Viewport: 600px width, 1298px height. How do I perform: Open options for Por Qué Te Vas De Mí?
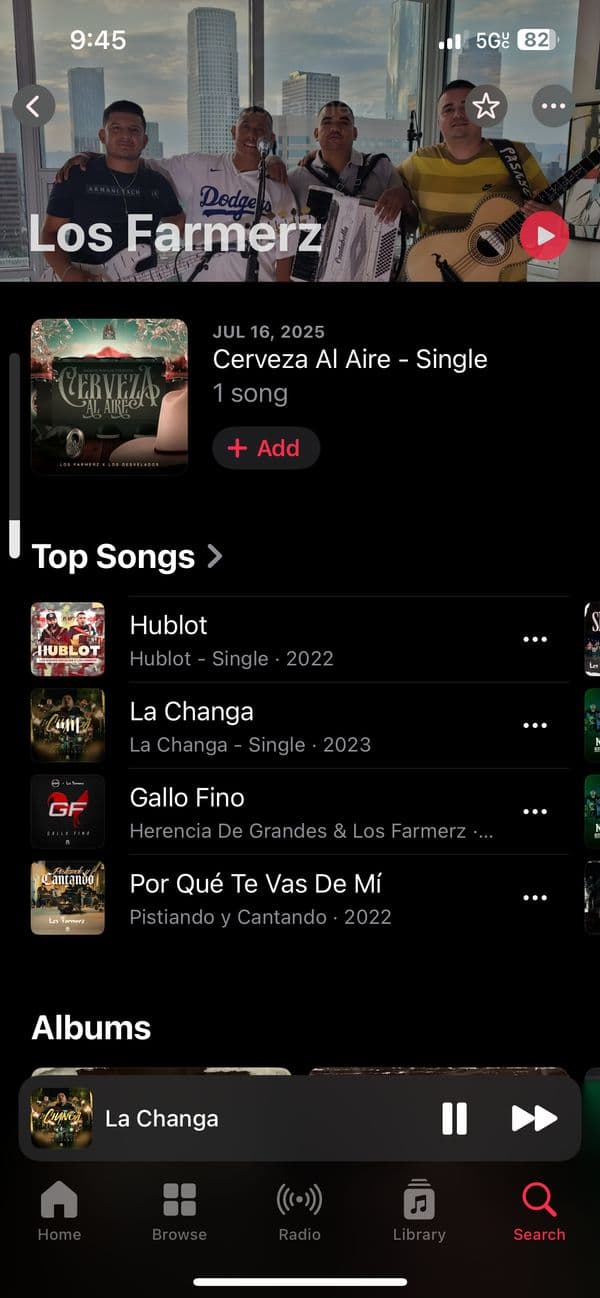(x=535, y=897)
